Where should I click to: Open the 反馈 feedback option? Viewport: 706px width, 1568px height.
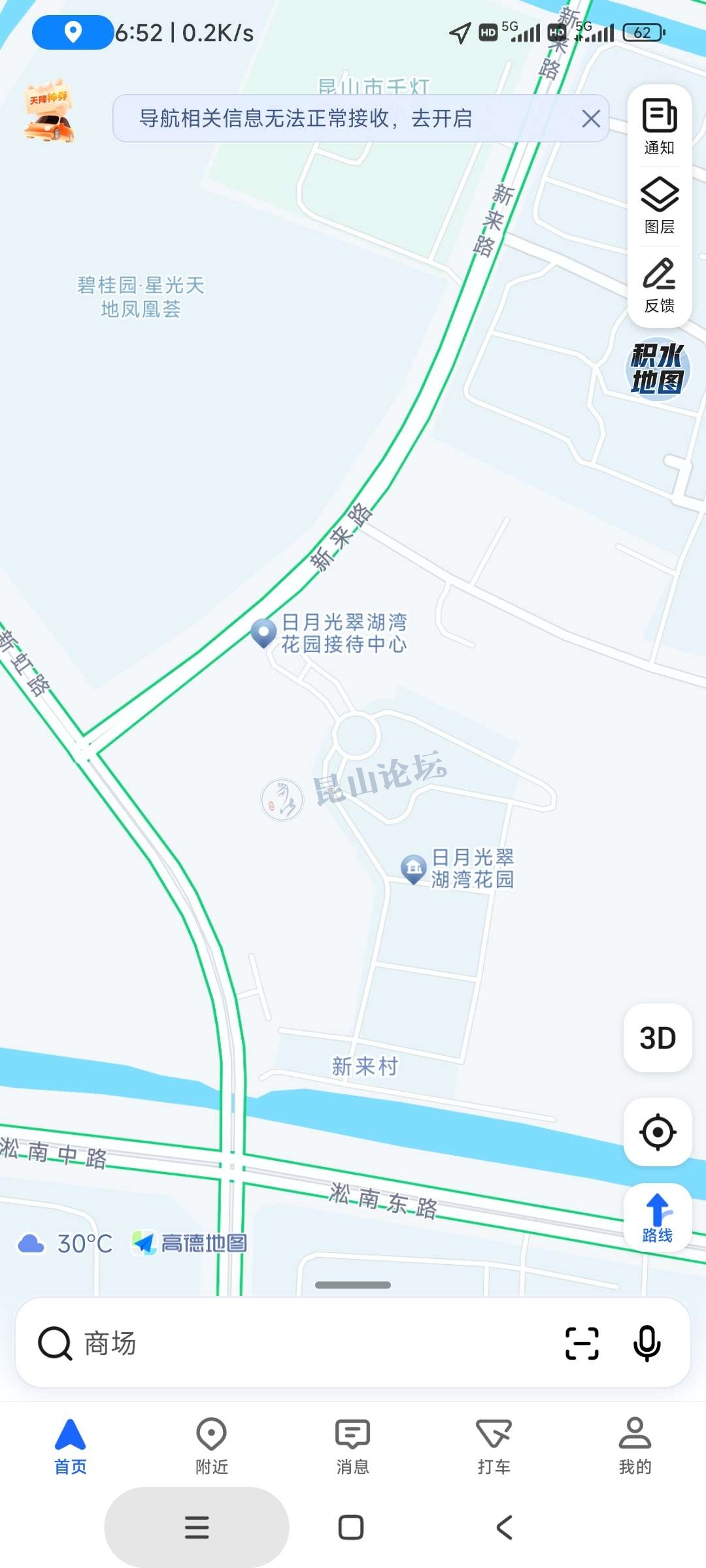(659, 285)
